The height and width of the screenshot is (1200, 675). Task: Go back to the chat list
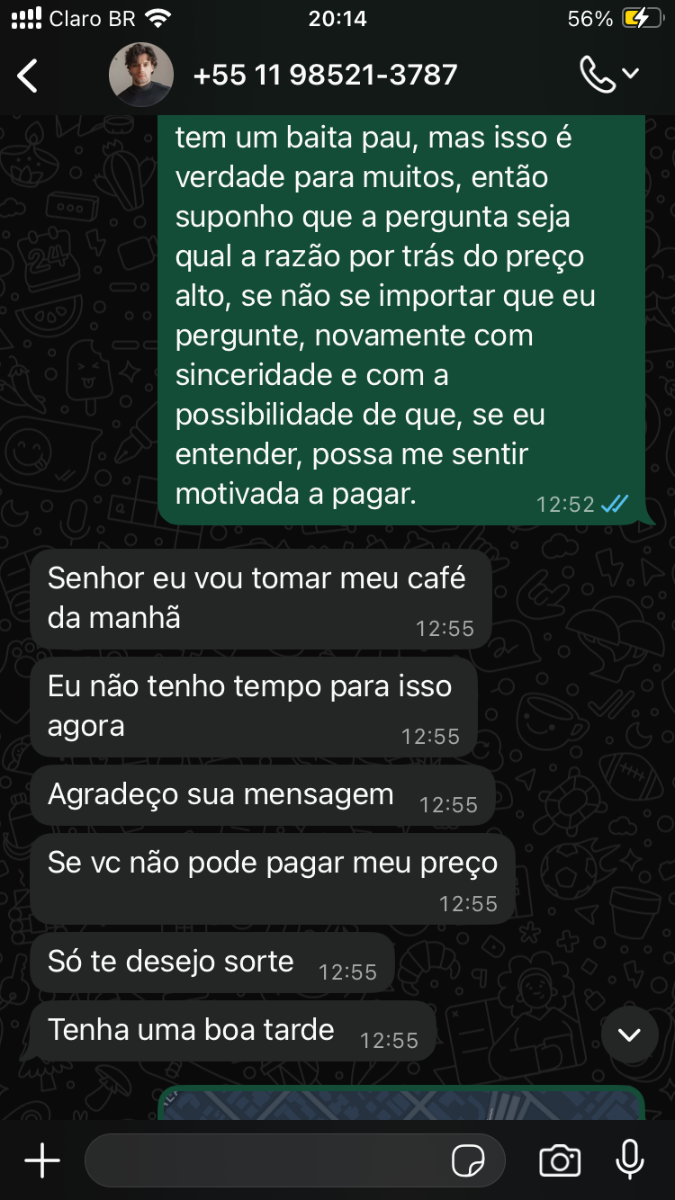pyautogui.click(x=28, y=76)
